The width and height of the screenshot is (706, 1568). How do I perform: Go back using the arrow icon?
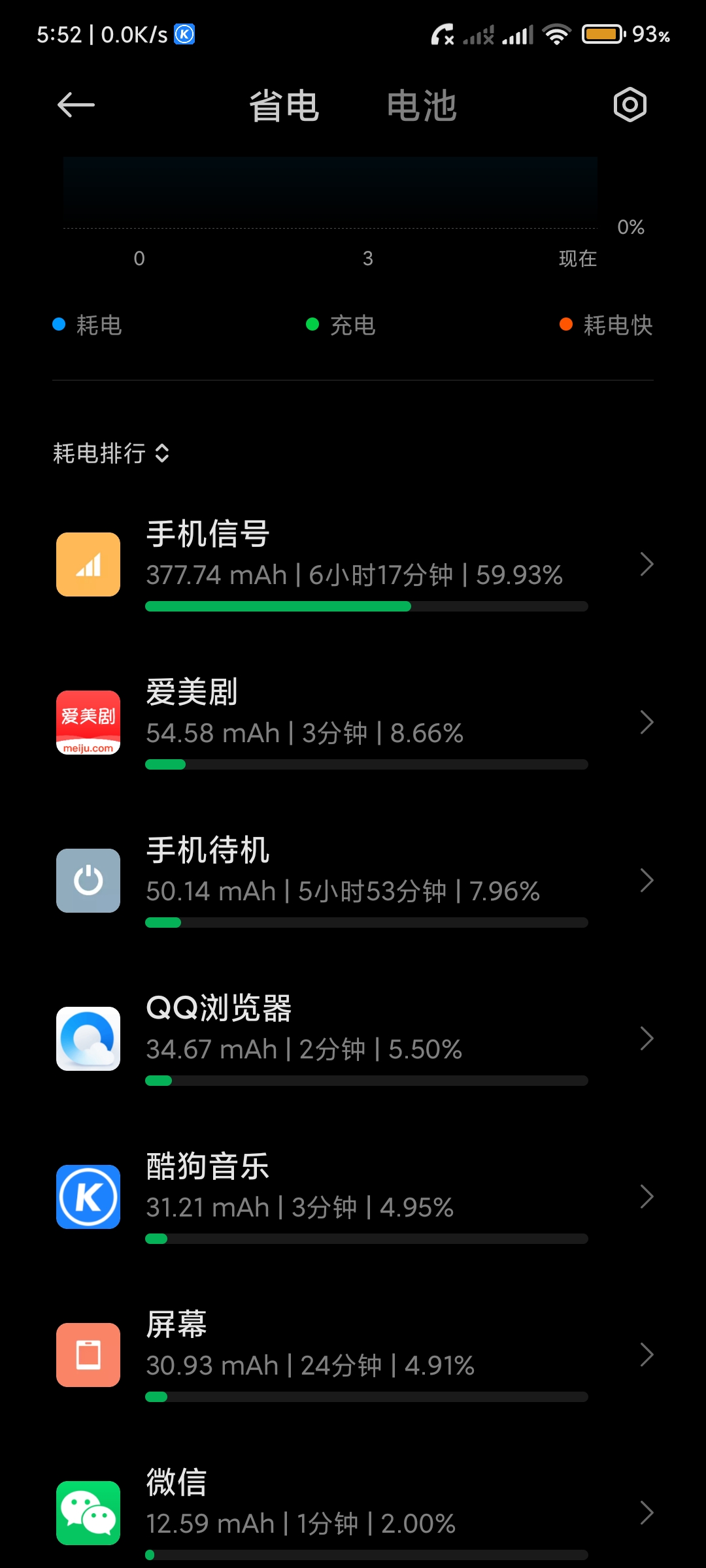click(x=76, y=105)
